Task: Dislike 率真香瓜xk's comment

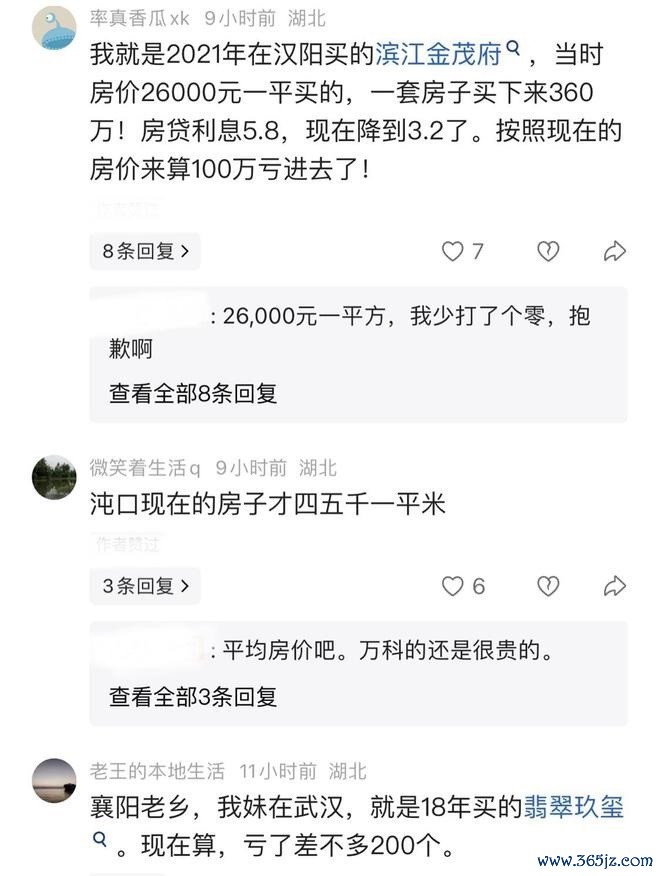Action: tap(548, 251)
